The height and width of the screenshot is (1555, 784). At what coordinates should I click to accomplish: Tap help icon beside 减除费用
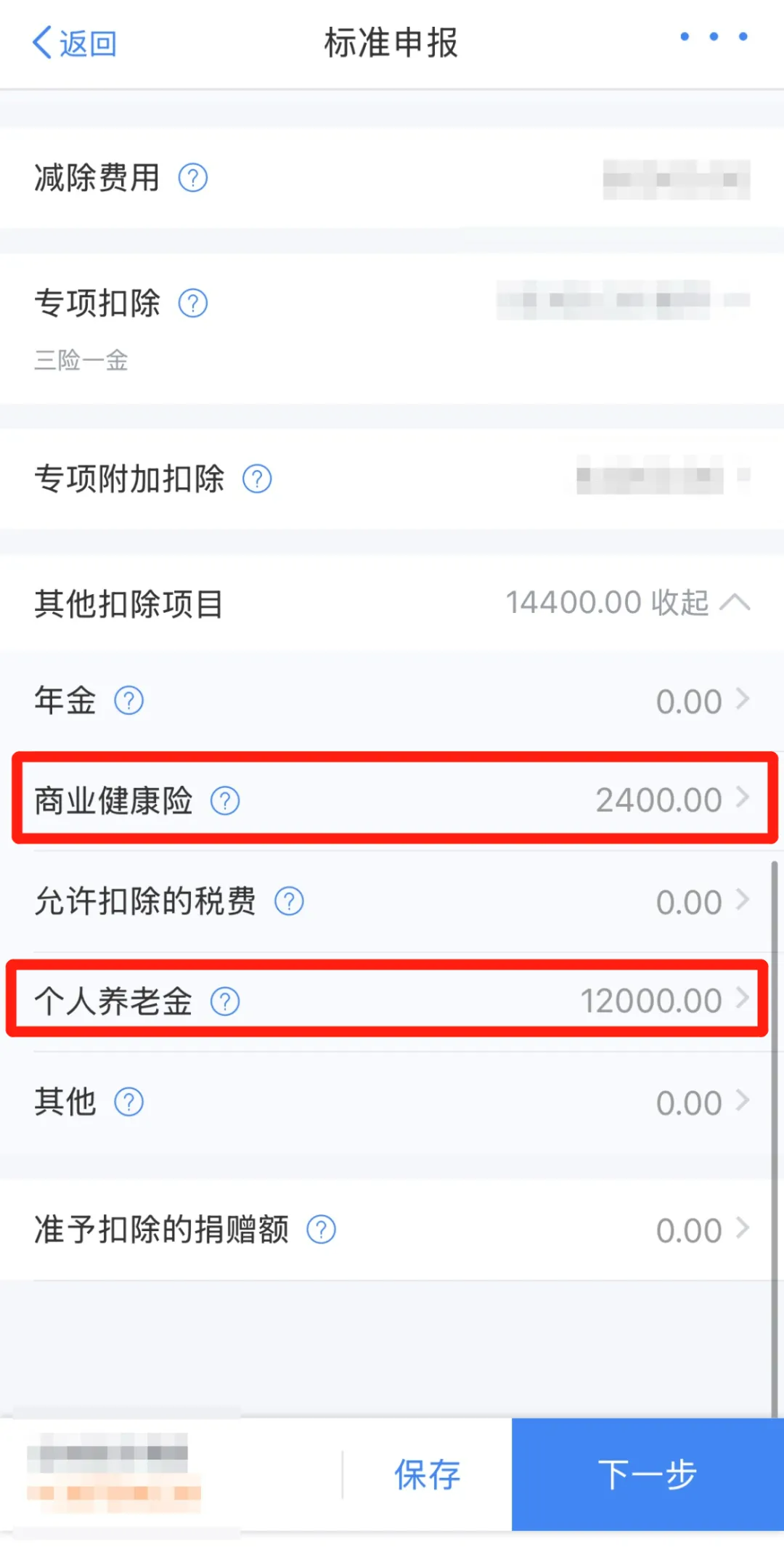[x=193, y=178]
